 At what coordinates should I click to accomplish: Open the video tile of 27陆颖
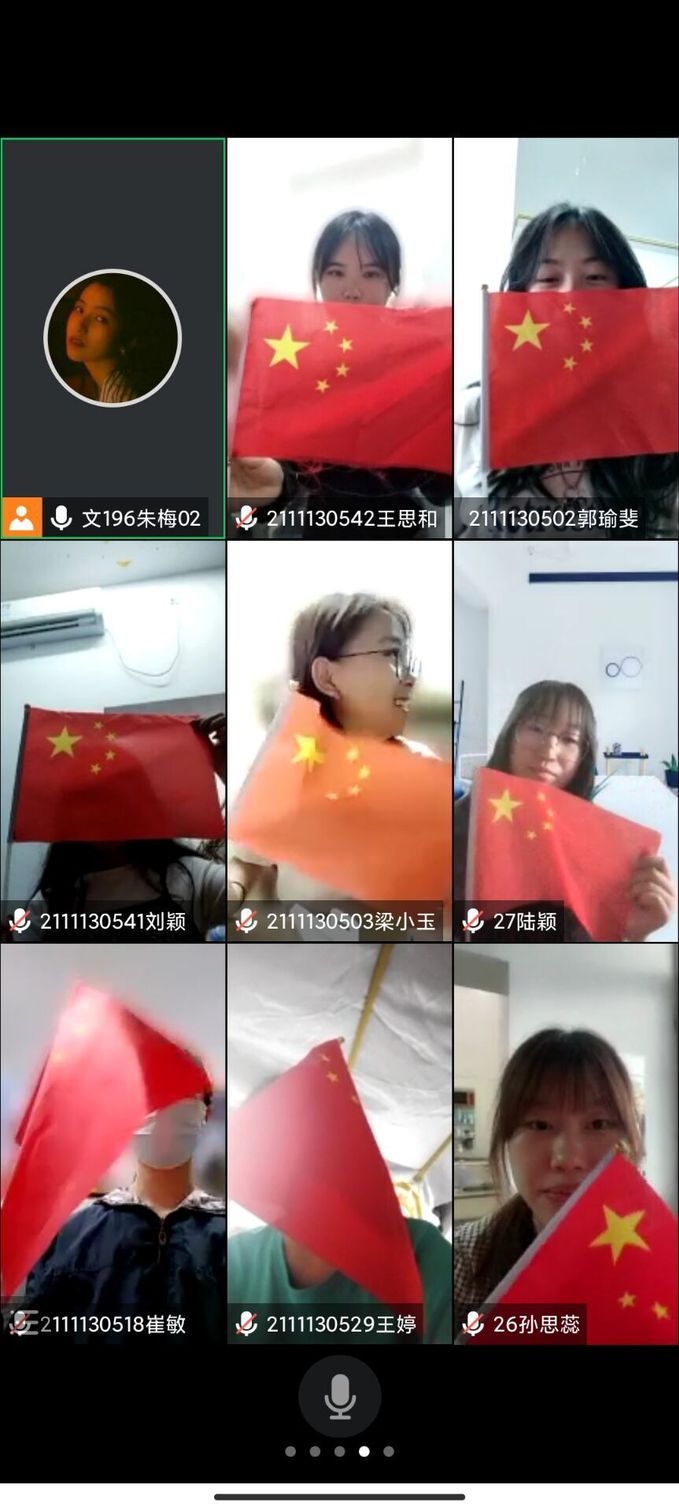pos(566,740)
